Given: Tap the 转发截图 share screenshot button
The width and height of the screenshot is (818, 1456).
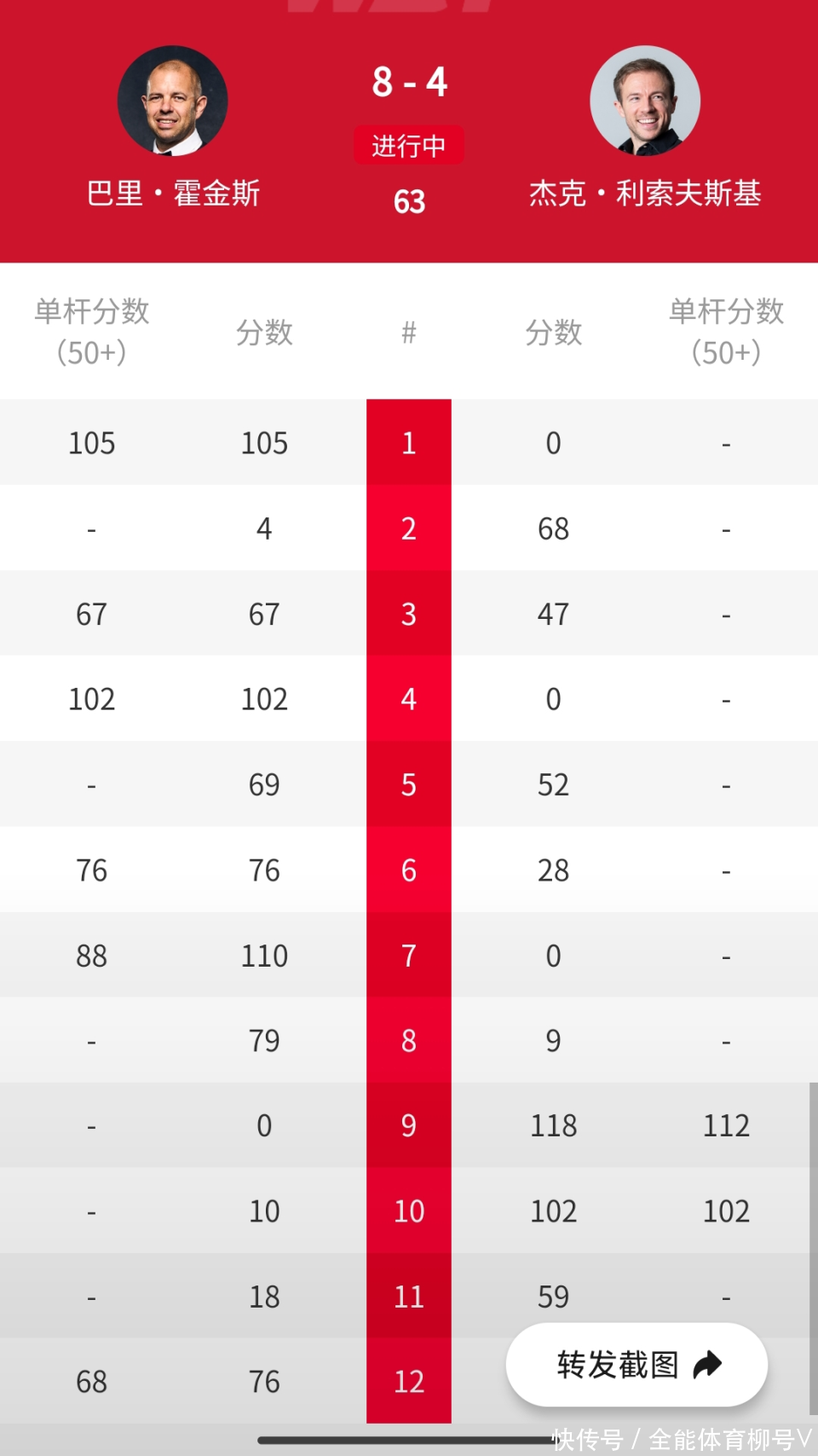Looking at the screenshot, I should pyautogui.click(x=637, y=1365).
